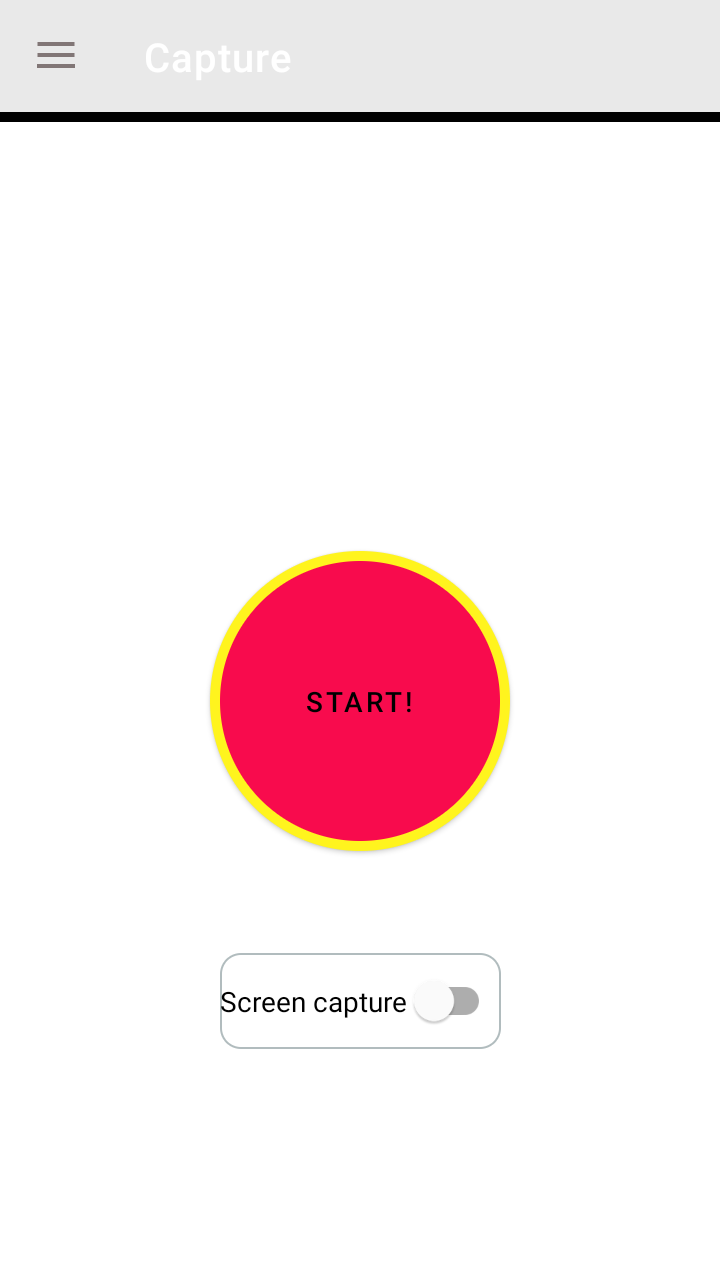
Task: Enable the Screen capture switch
Action: [x=447, y=1001]
